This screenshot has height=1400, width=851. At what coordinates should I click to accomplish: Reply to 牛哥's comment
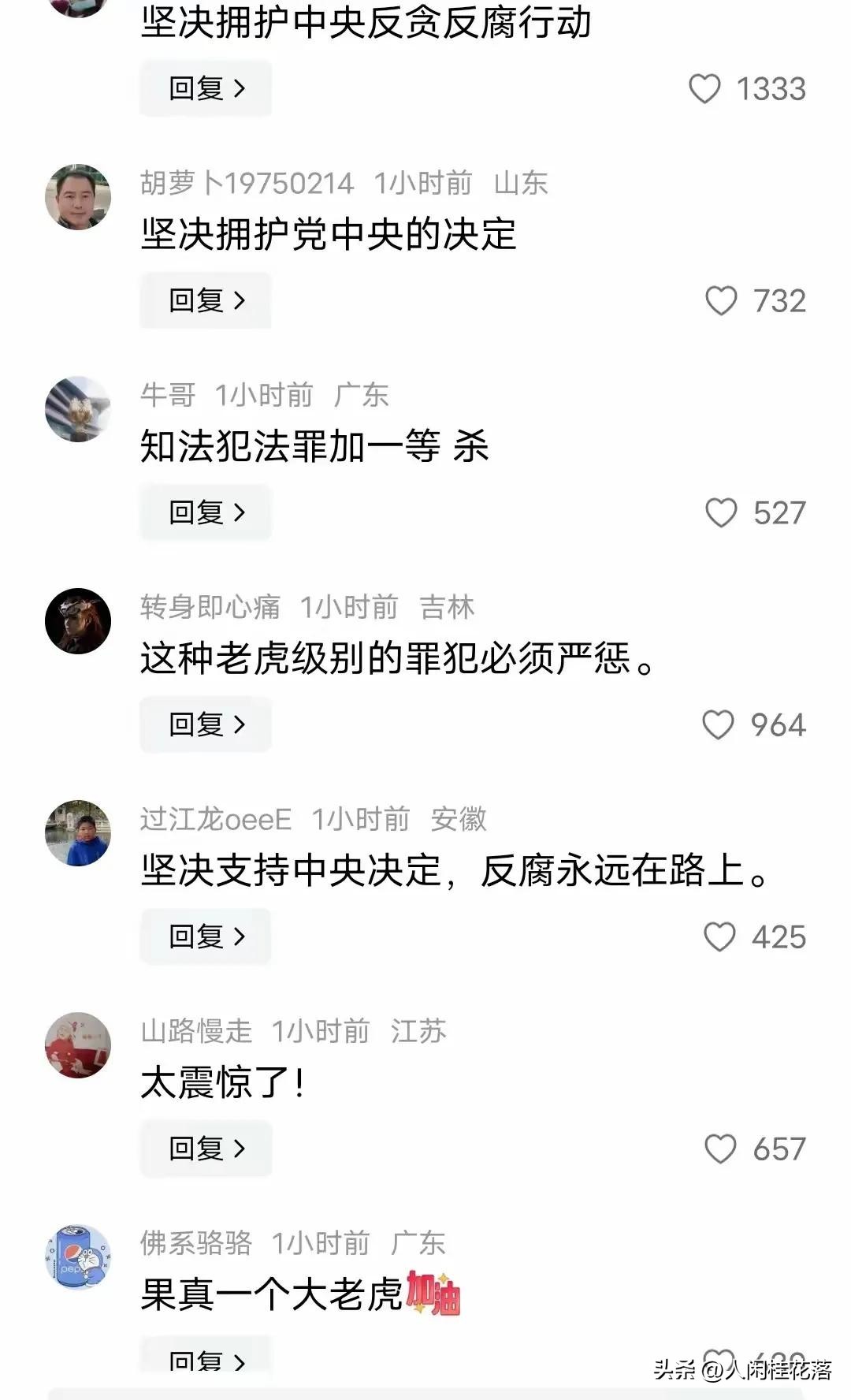[x=206, y=512]
